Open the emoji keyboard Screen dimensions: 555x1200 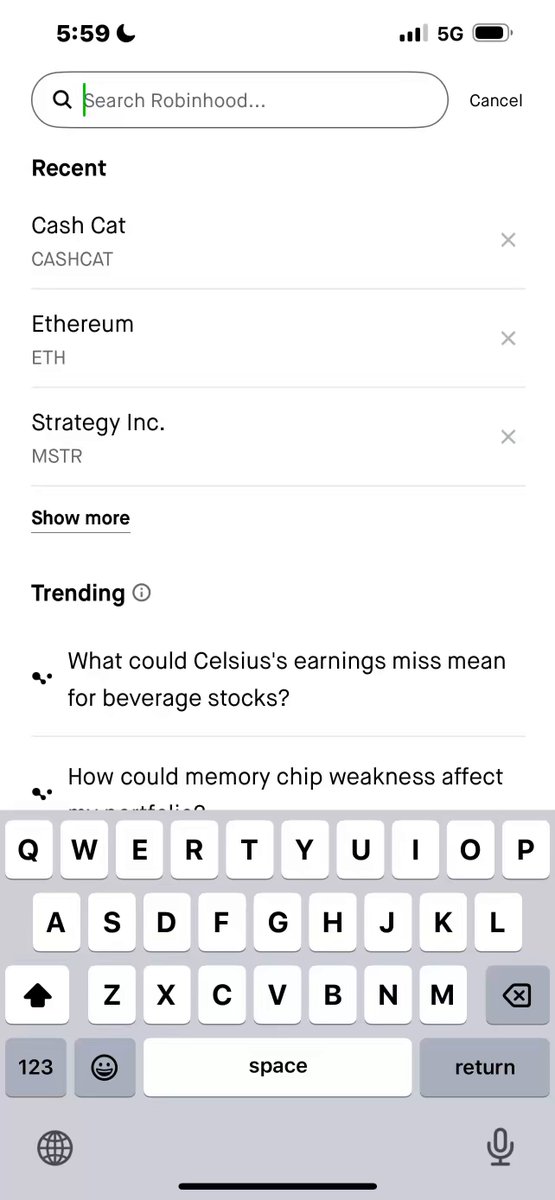pyautogui.click(x=105, y=1067)
